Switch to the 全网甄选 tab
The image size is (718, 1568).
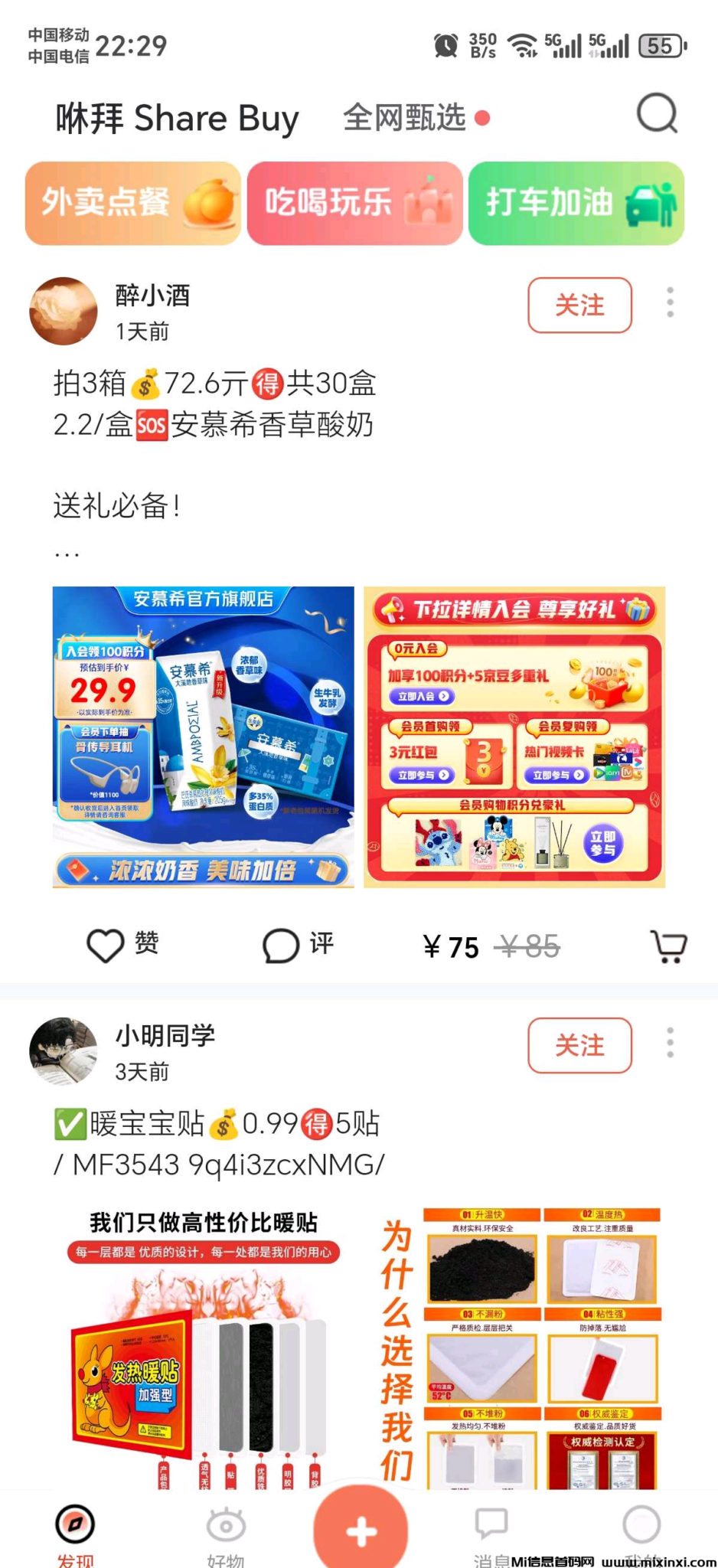click(404, 118)
